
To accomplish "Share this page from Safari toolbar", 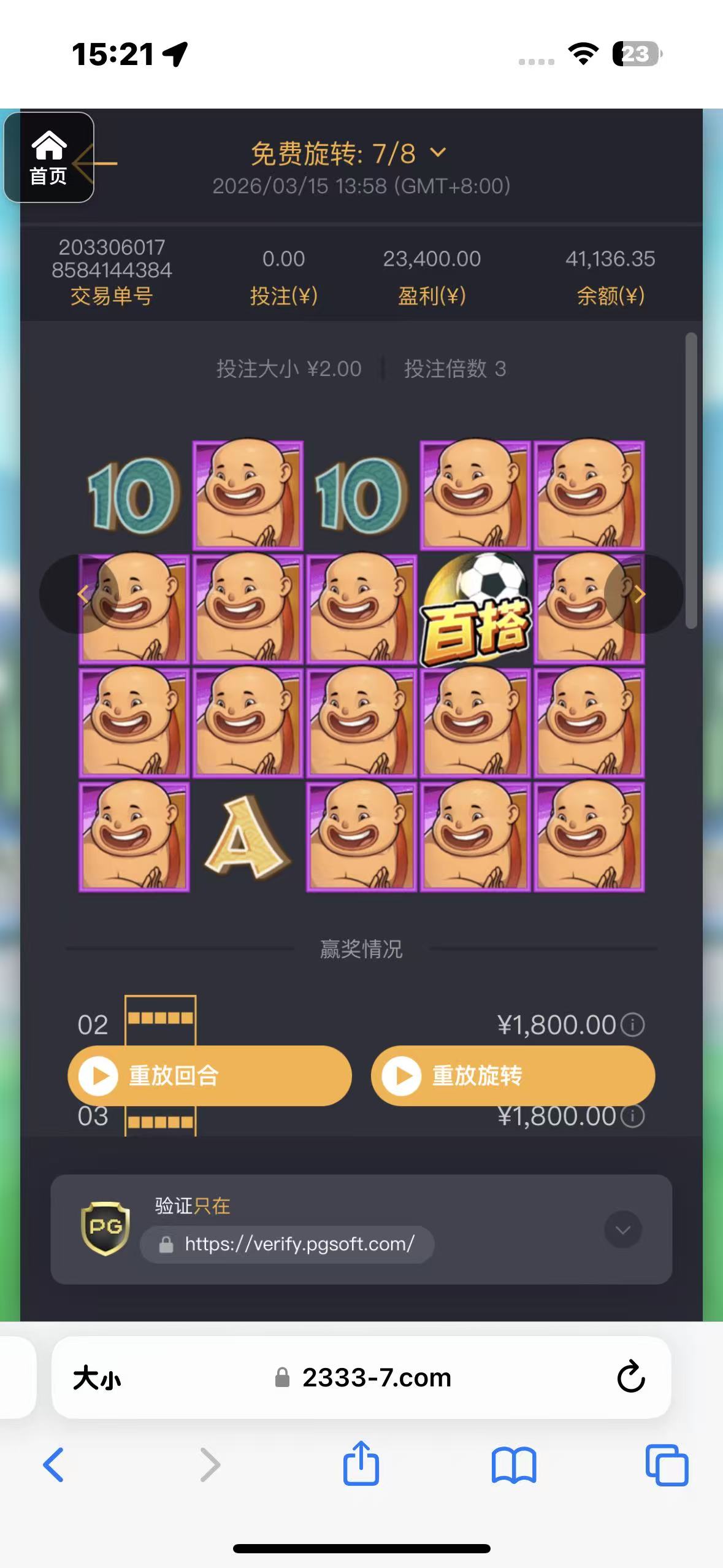I will [361, 1464].
